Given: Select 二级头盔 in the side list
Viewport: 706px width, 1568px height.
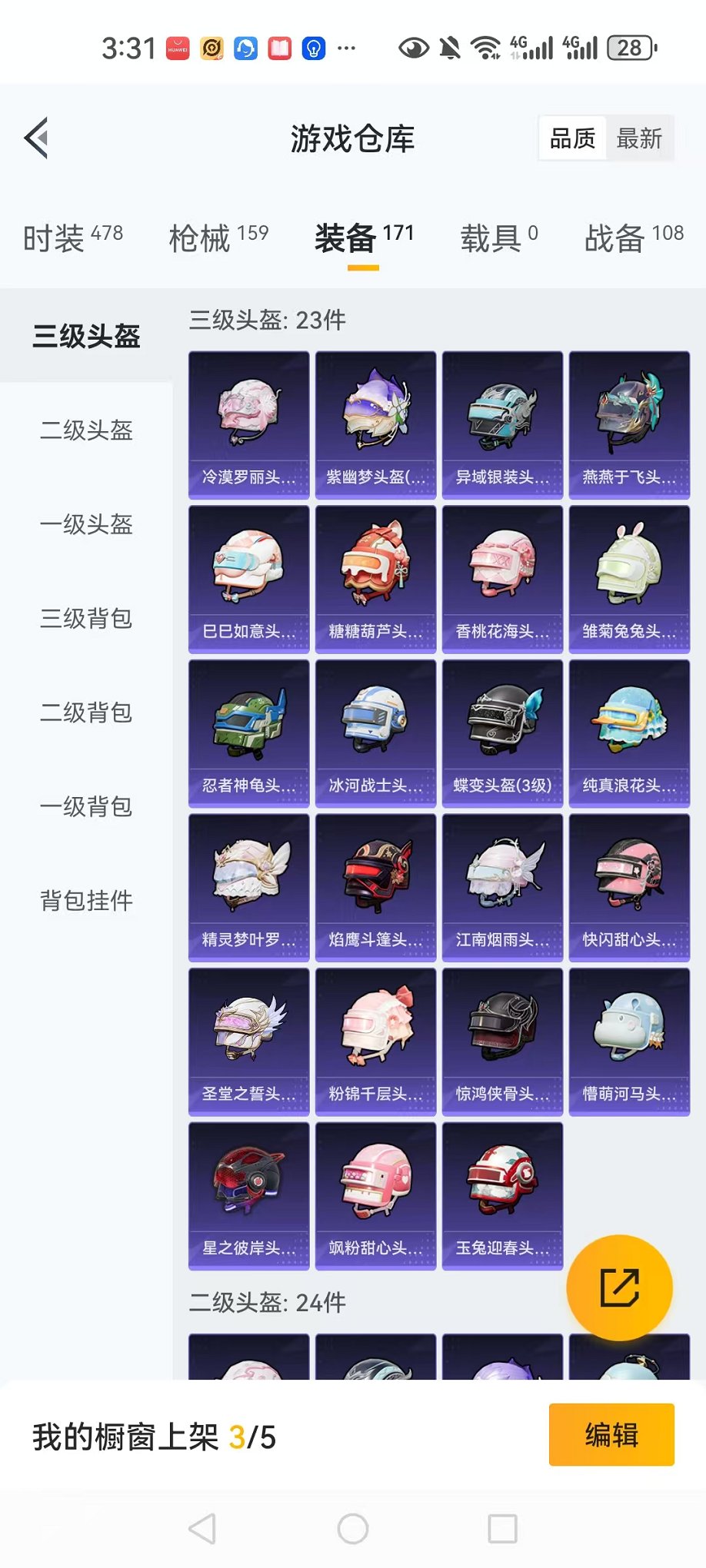Looking at the screenshot, I should (x=86, y=430).
